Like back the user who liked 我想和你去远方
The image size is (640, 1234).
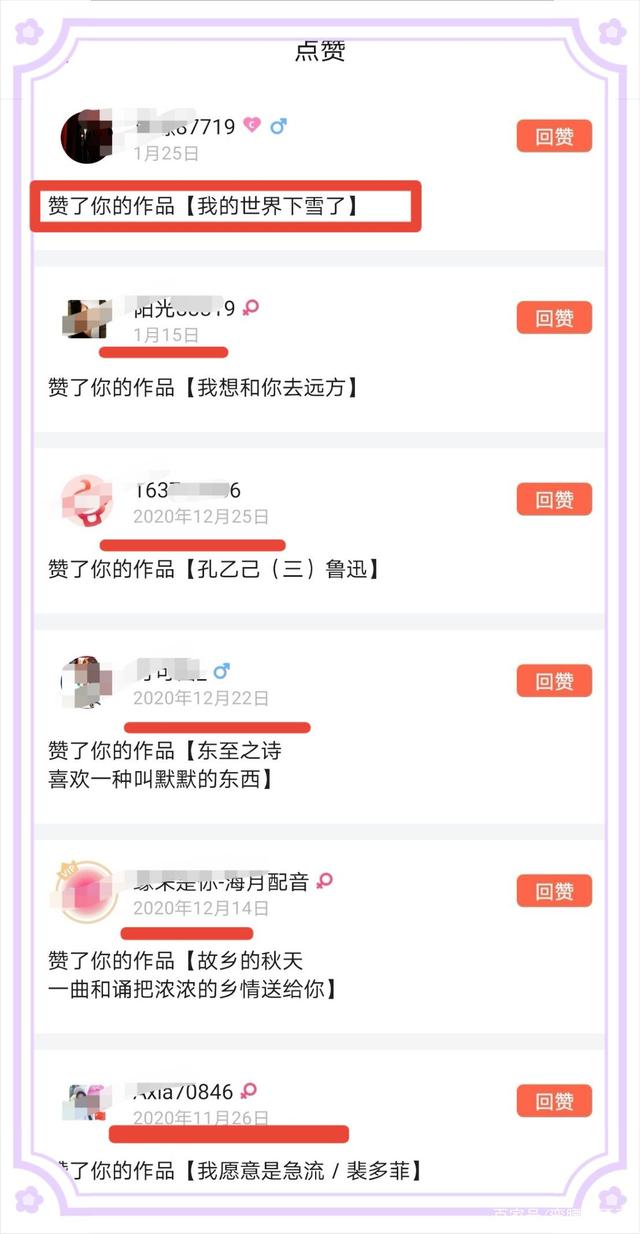pyautogui.click(x=554, y=318)
